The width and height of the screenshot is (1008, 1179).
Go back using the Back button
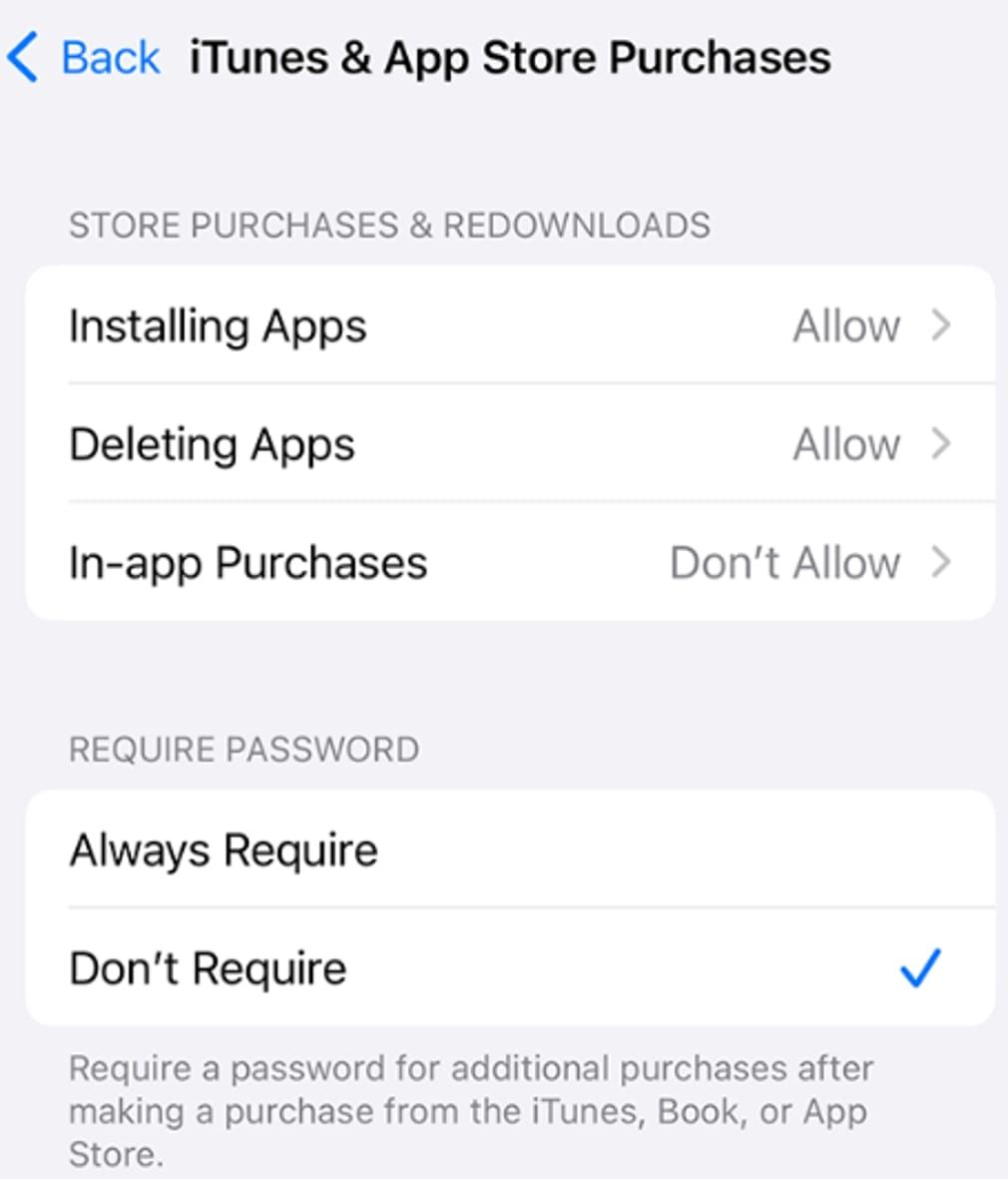84,57
